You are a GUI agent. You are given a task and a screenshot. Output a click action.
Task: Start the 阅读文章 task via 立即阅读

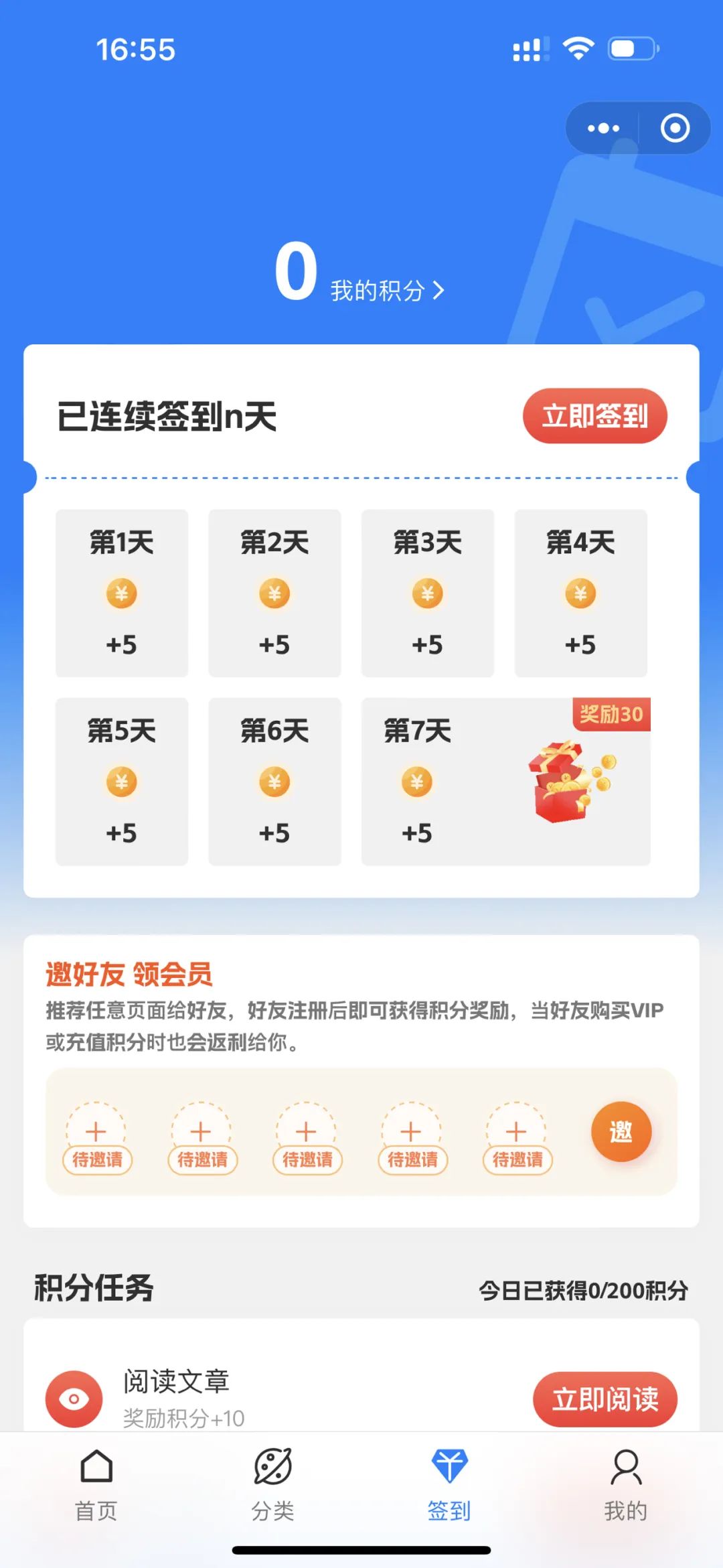605,1399
